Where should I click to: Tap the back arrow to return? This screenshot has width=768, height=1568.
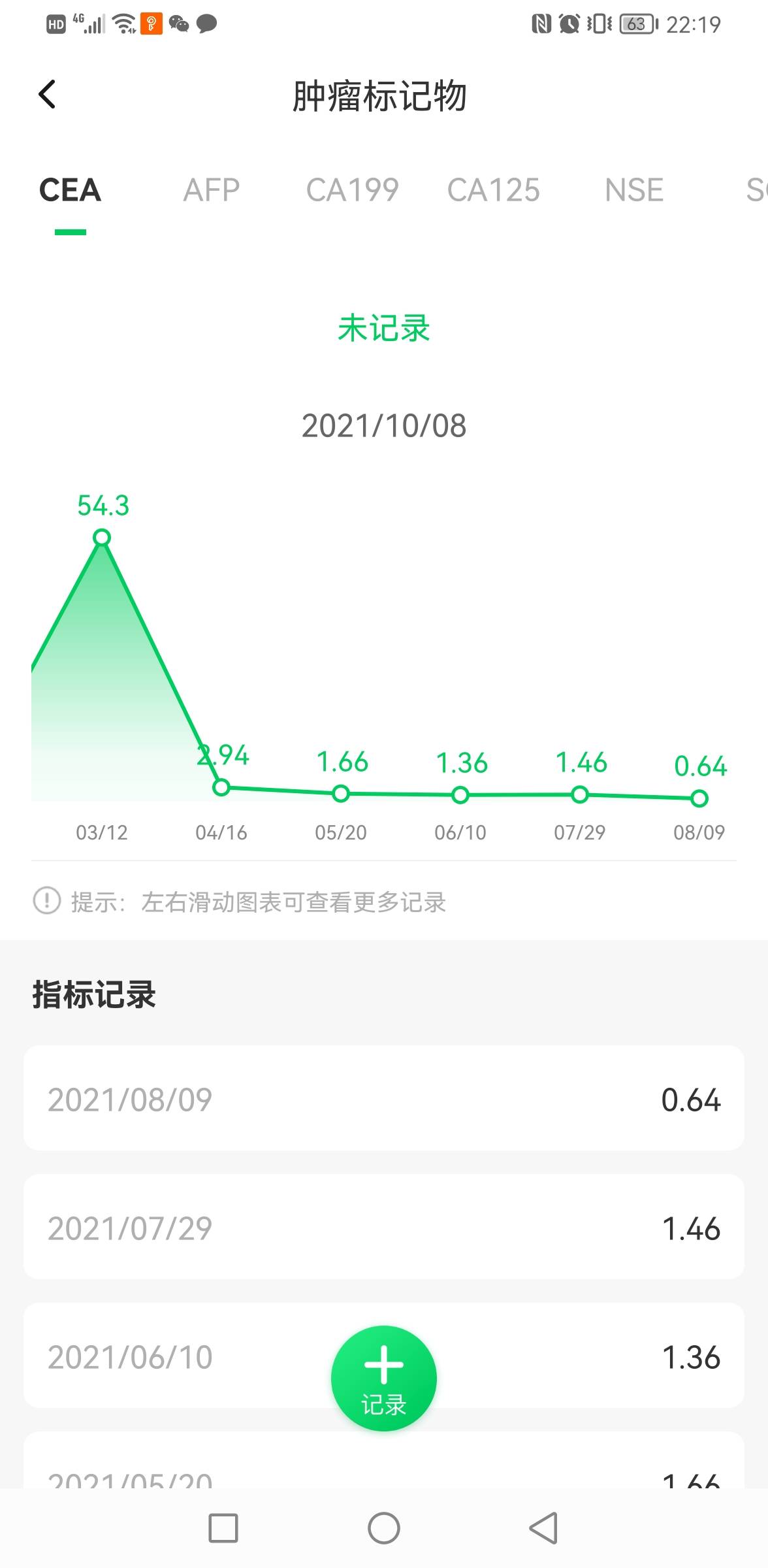(x=47, y=95)
